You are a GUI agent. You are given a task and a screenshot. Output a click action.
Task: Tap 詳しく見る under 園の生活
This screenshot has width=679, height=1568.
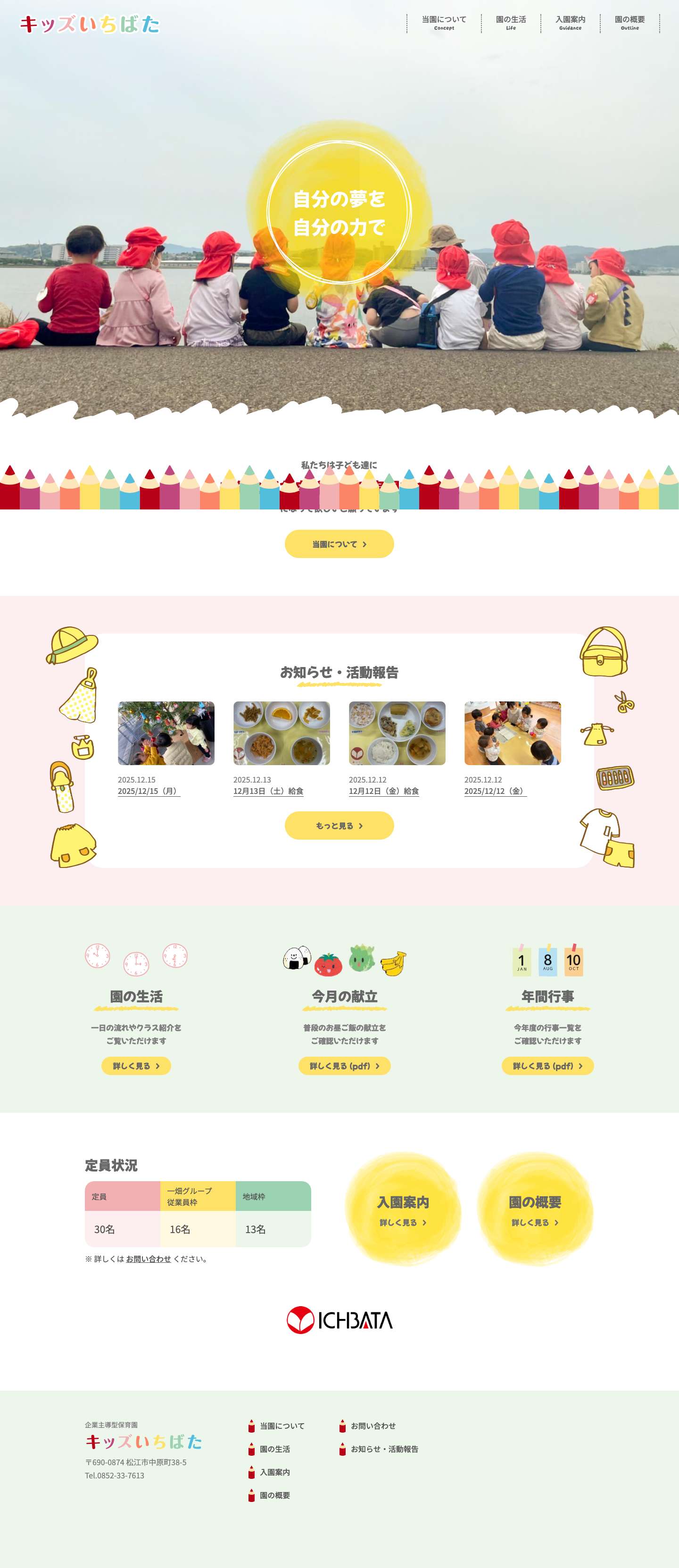click(136, 1066)
